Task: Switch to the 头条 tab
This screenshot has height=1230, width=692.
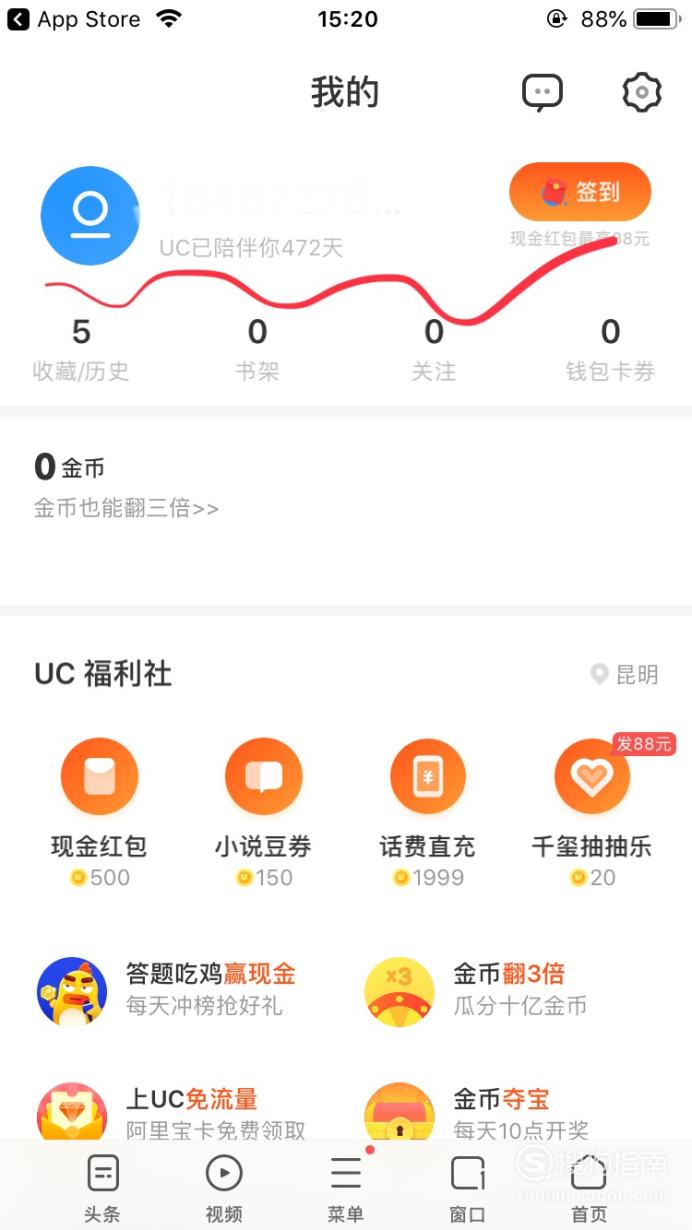Action: click(102, 1188)
